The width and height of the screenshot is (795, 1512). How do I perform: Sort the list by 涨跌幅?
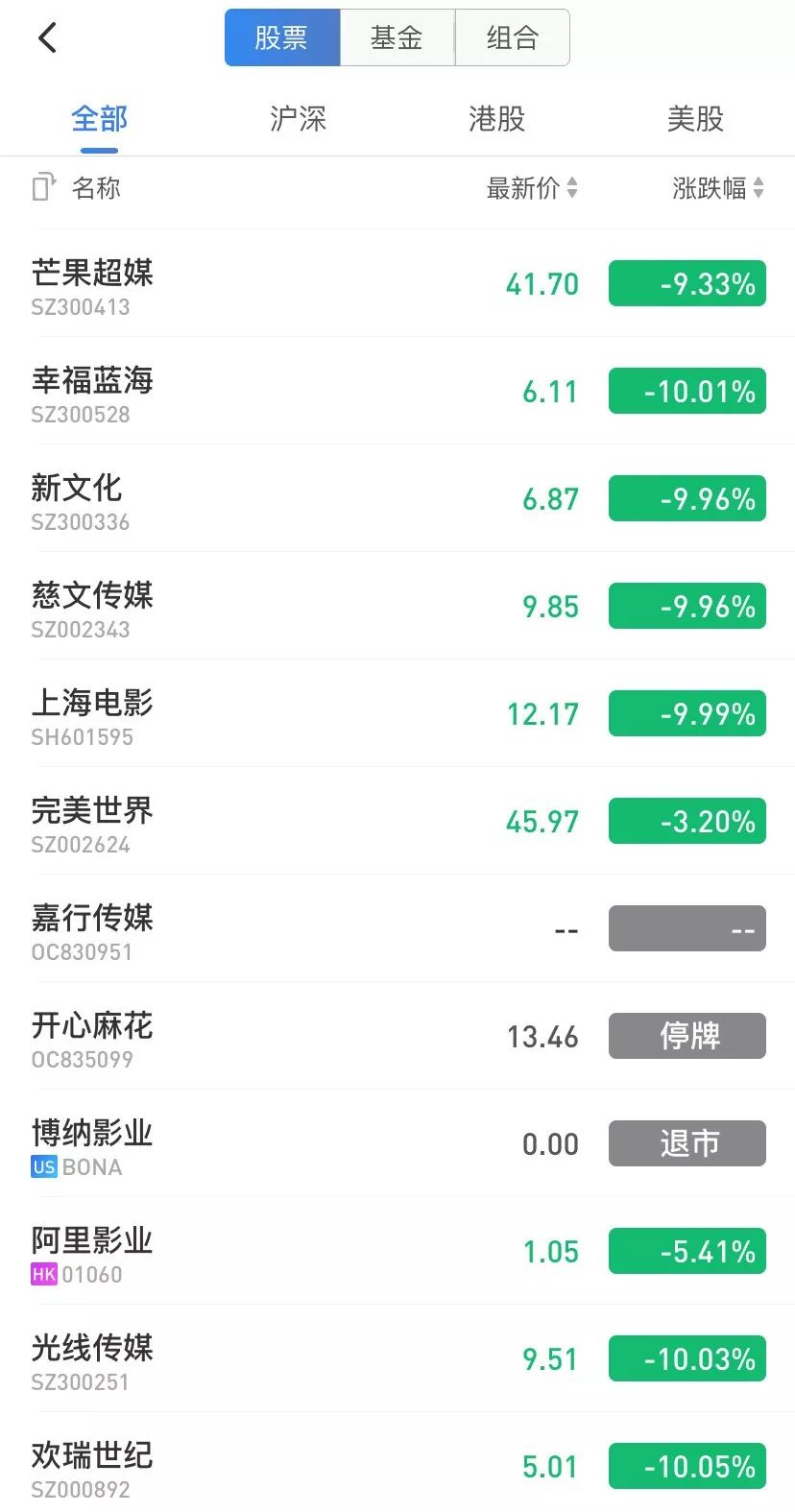click(718, 188)
